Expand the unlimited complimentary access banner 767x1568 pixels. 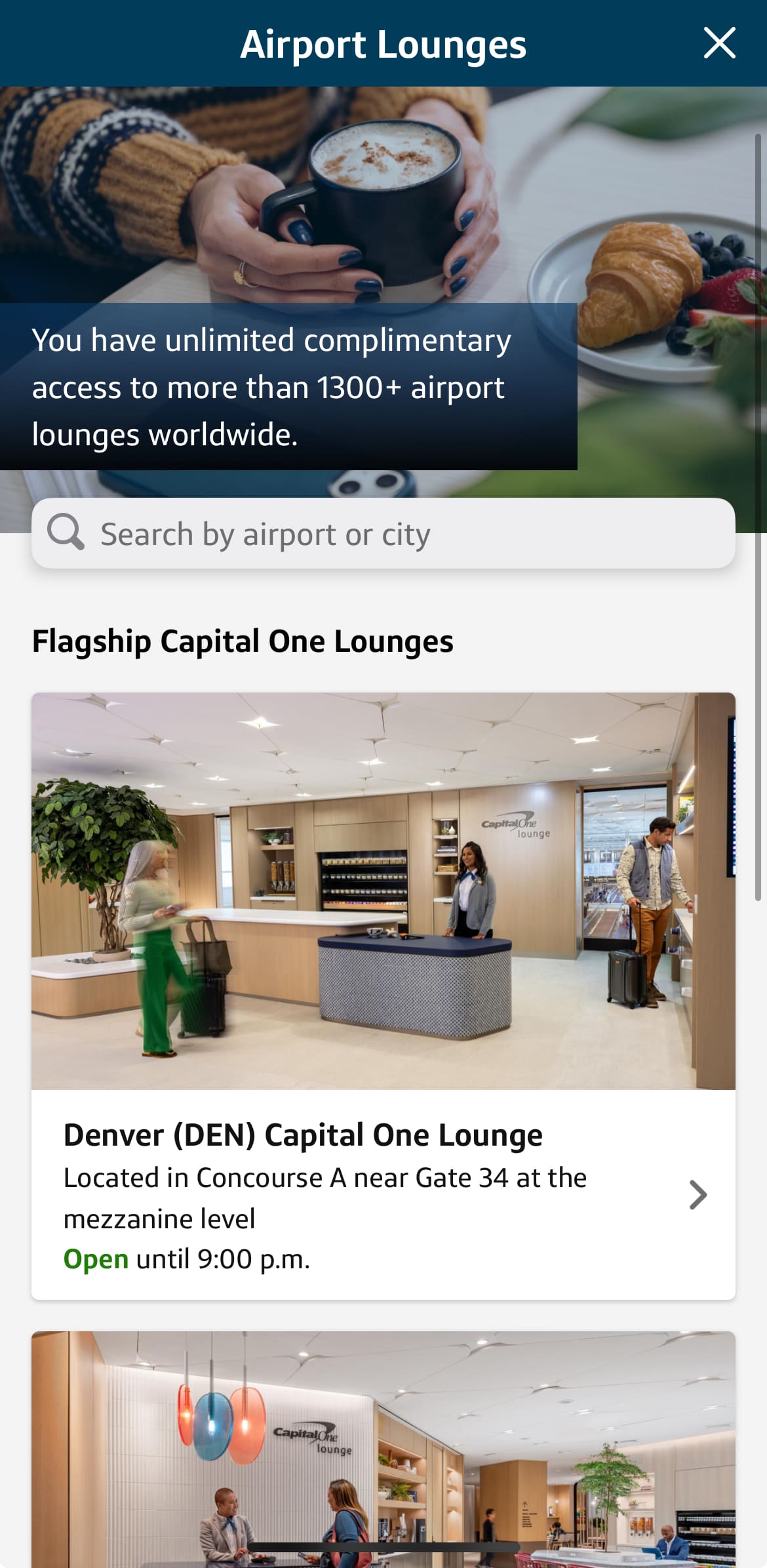point(288,387)
